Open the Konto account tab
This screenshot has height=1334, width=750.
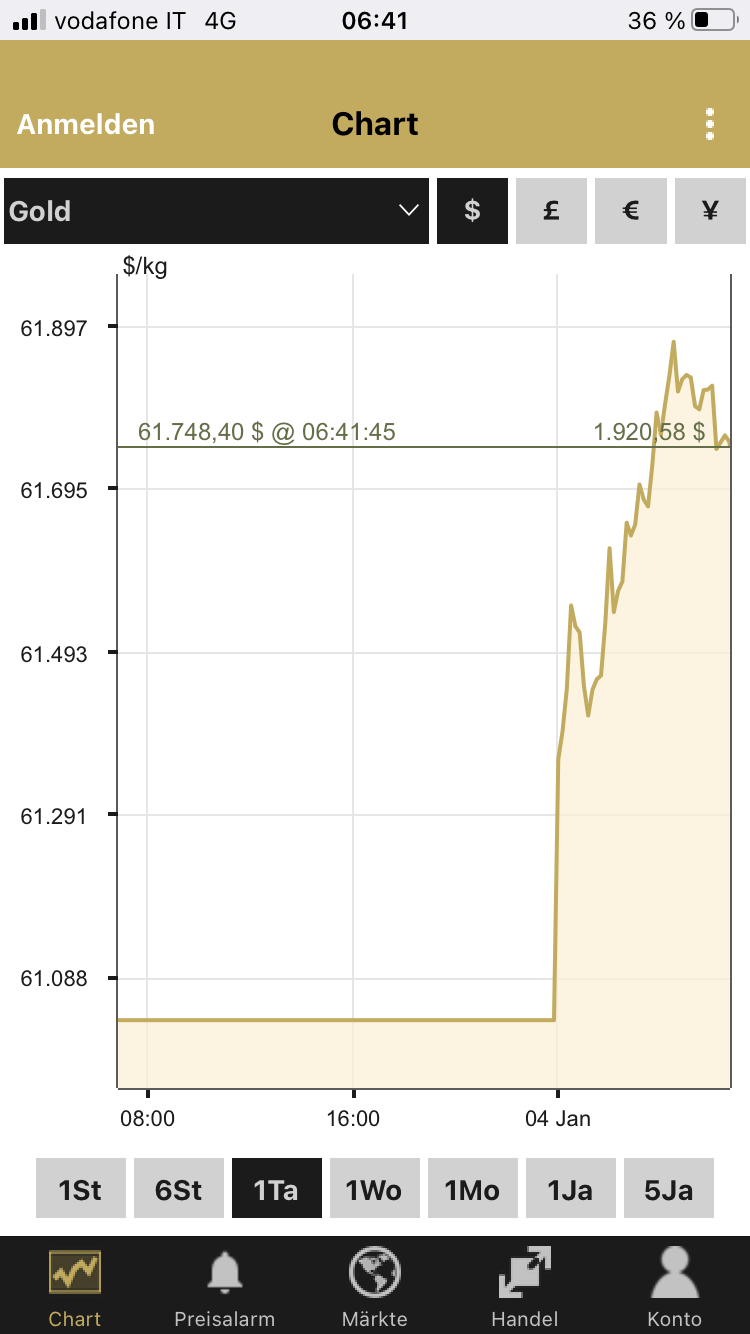pyautogui.click(x=675, y=1286)
